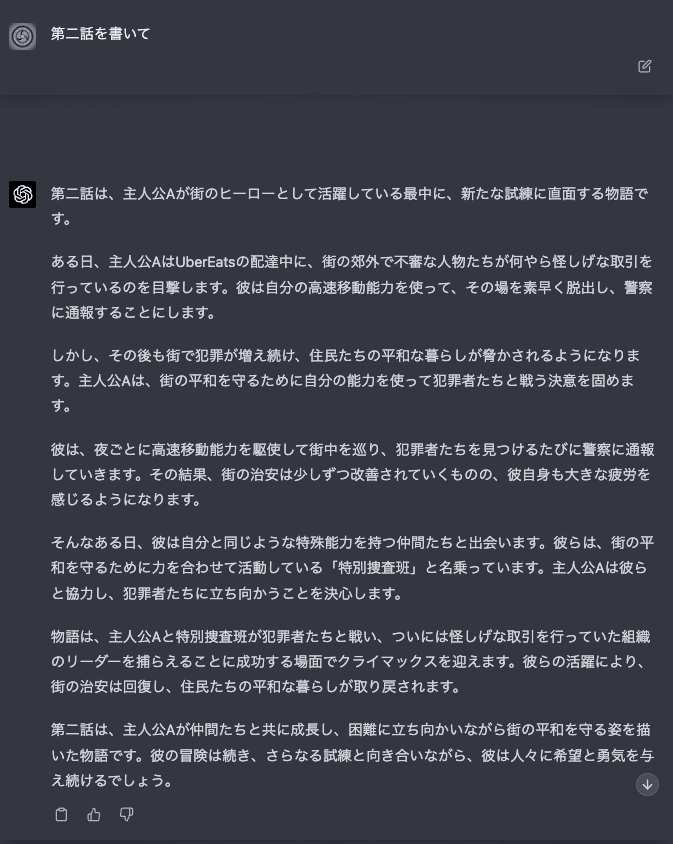Give the response a thumbs down
The width and height of the screenshot is (673, 844).
[x=126, y=814]
